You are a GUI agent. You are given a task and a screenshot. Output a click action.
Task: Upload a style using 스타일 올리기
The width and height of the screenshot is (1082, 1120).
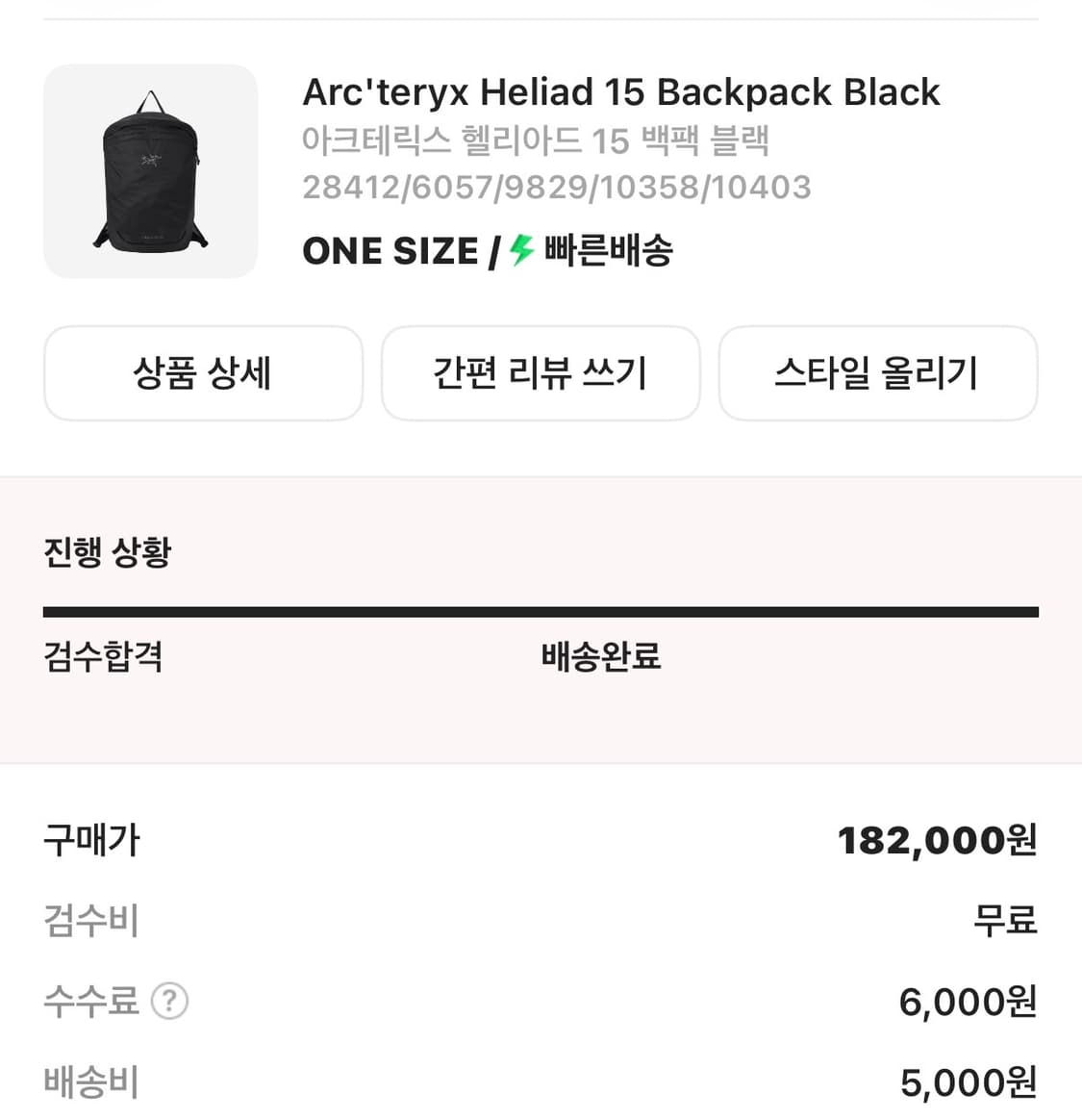[x=878, y=373]
